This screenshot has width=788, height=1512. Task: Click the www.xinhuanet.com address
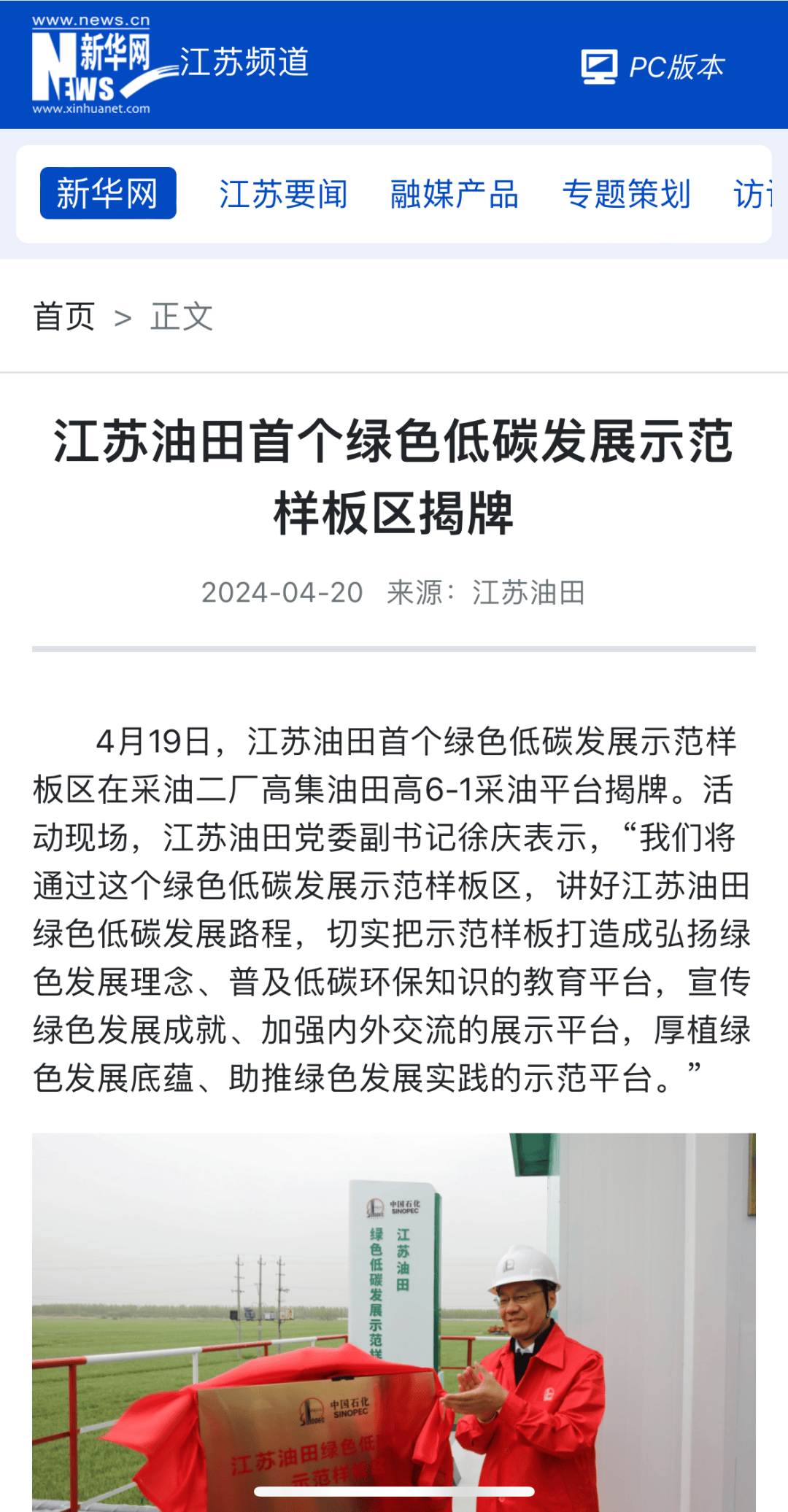[91, 108]
